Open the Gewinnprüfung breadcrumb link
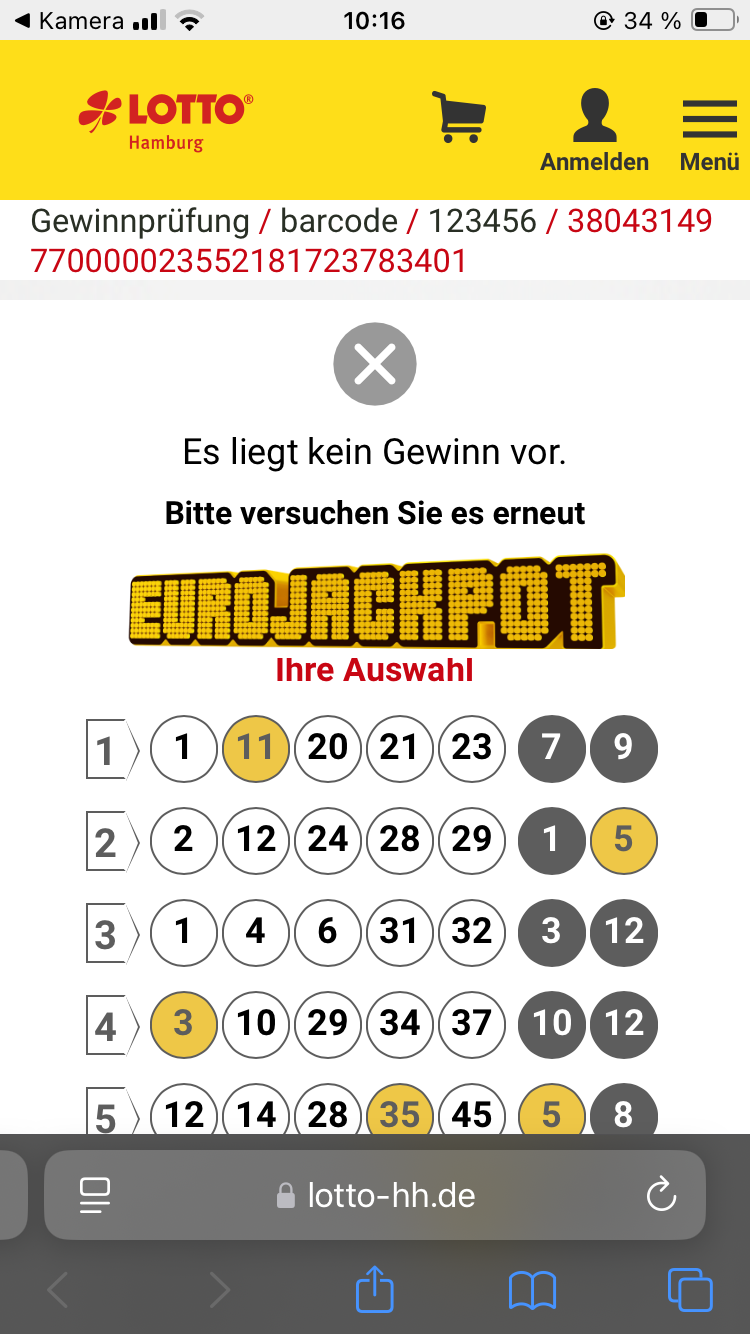Viewport: 750px width, 1334px height. click(140, 221)
